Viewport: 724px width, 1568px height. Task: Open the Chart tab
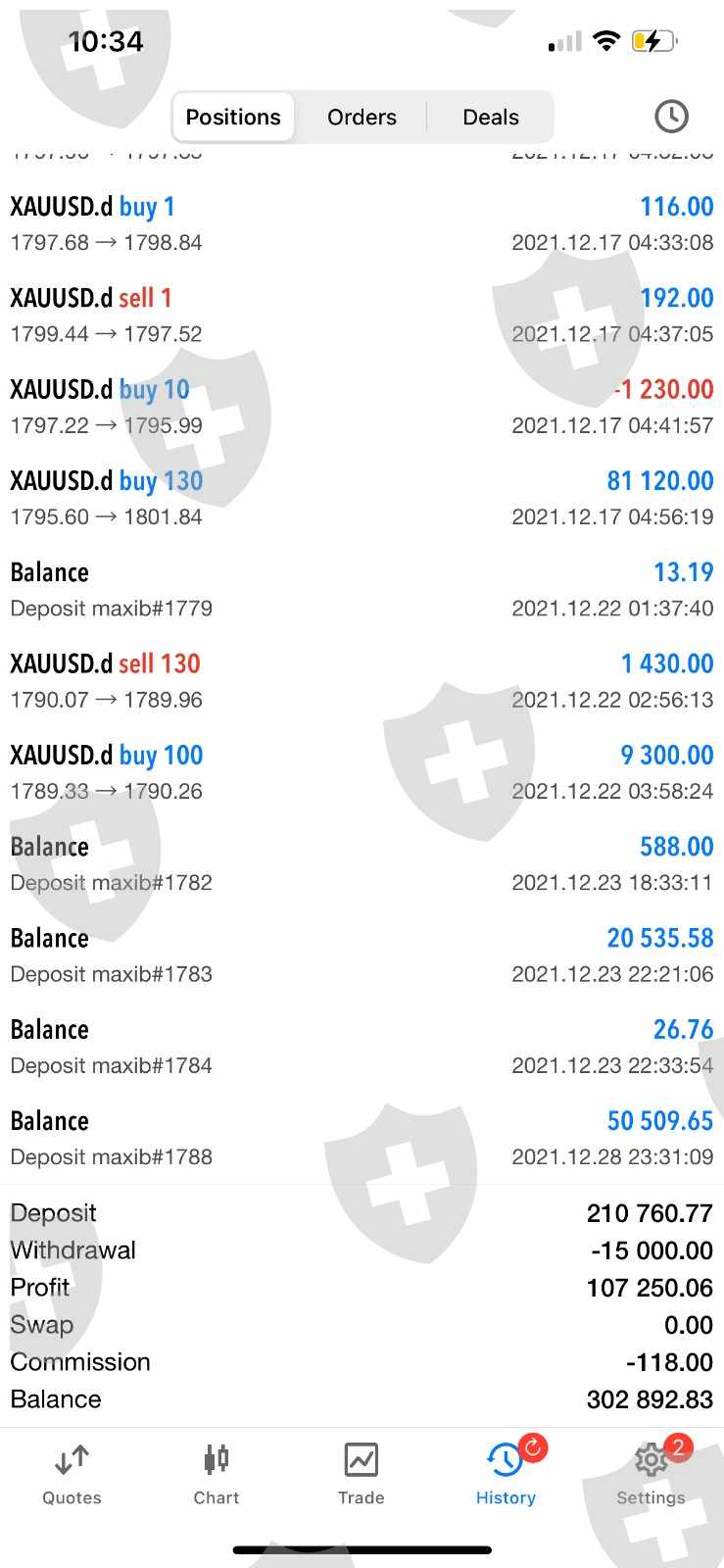pos(216,1474)
